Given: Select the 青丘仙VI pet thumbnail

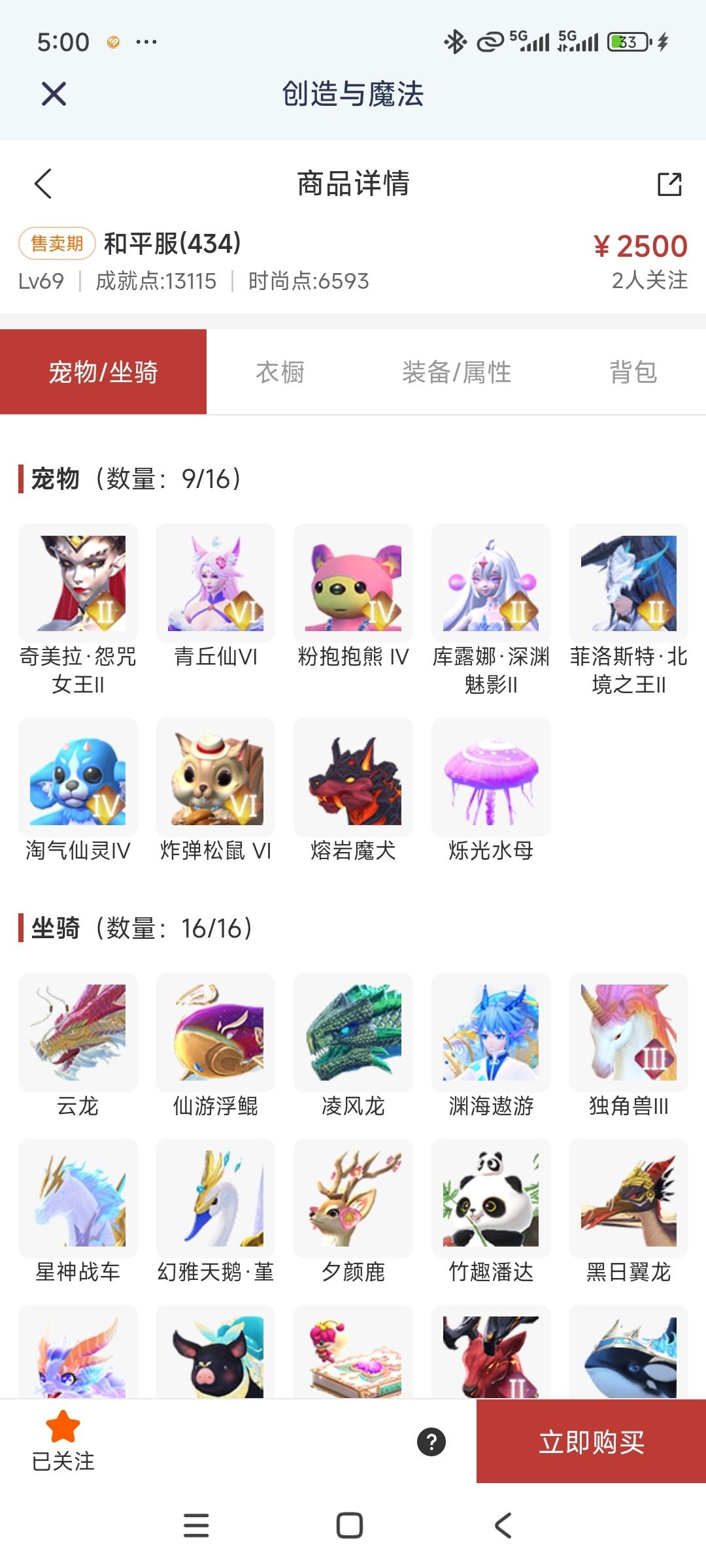Looking at the screenshot, I should point(214,581).
